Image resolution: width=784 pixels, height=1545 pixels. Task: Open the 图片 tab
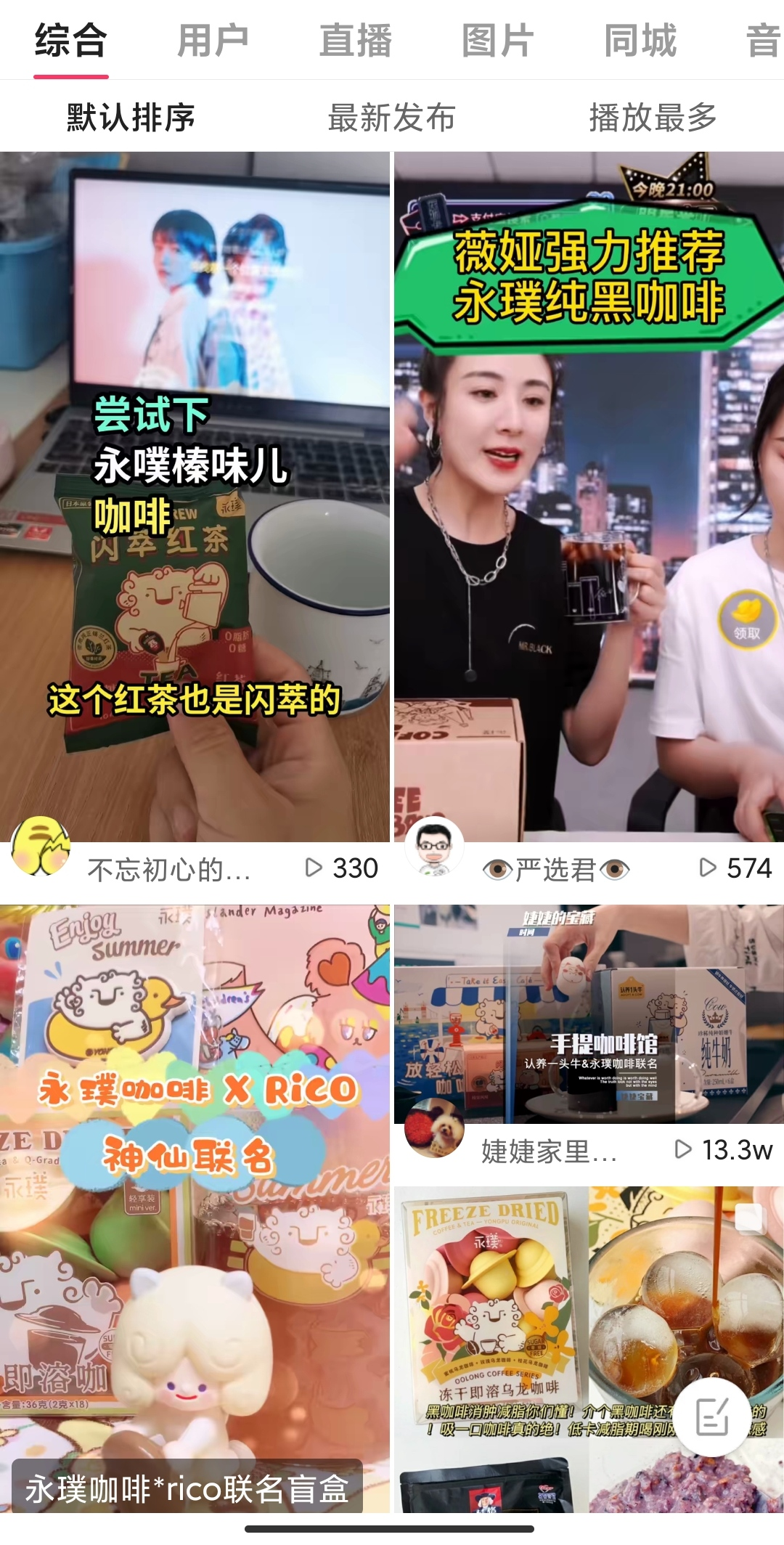click(498, 40)
